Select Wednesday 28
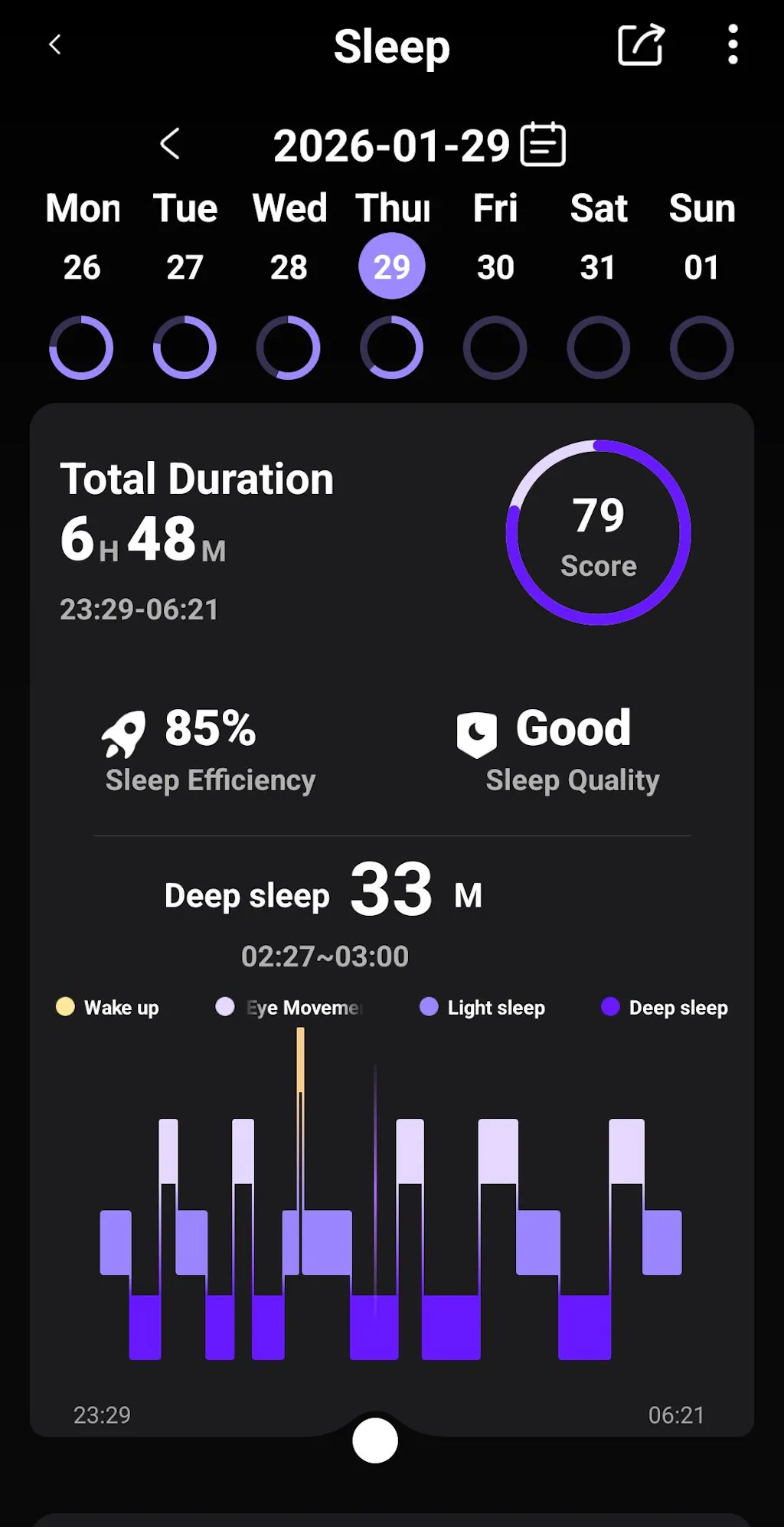Viewport: 784px width, 1527px height. click(289, 267)
